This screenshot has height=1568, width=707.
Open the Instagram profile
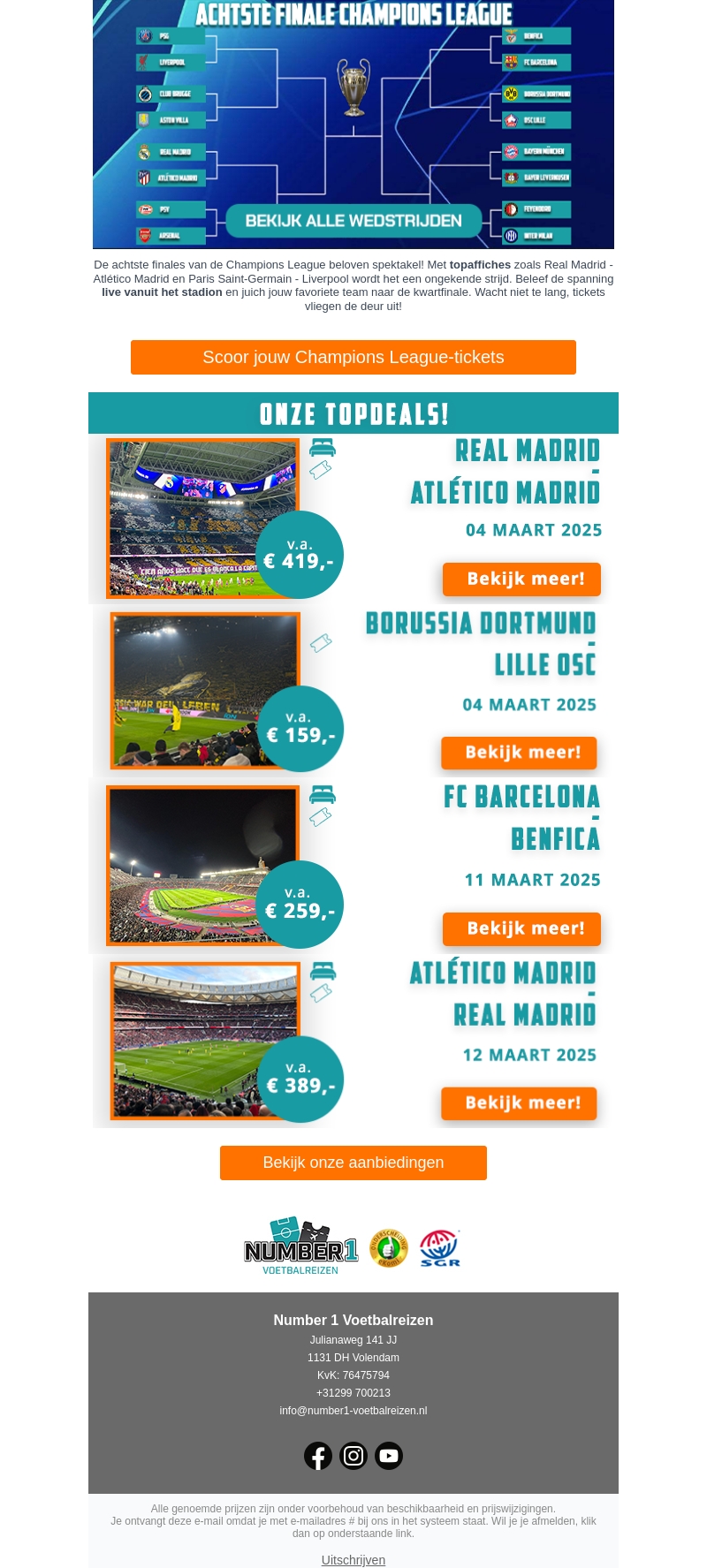tap(353, 1456)
